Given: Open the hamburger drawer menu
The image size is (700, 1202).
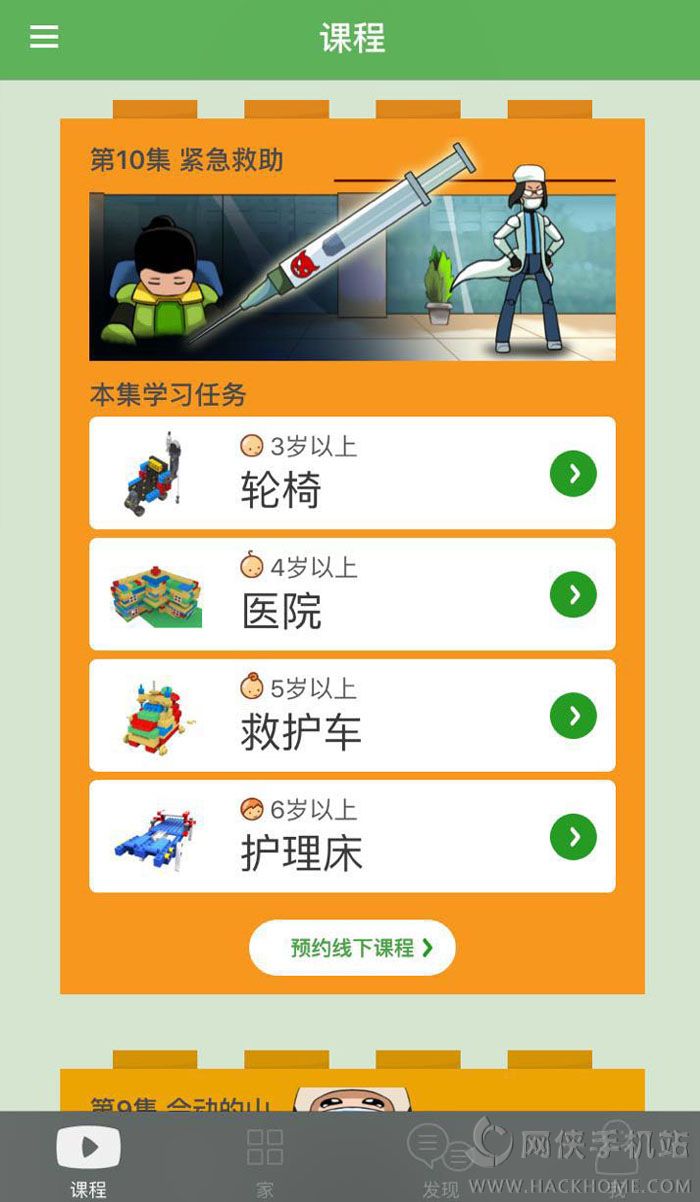Looking at the screenshot, I should (x=44, y=38).
